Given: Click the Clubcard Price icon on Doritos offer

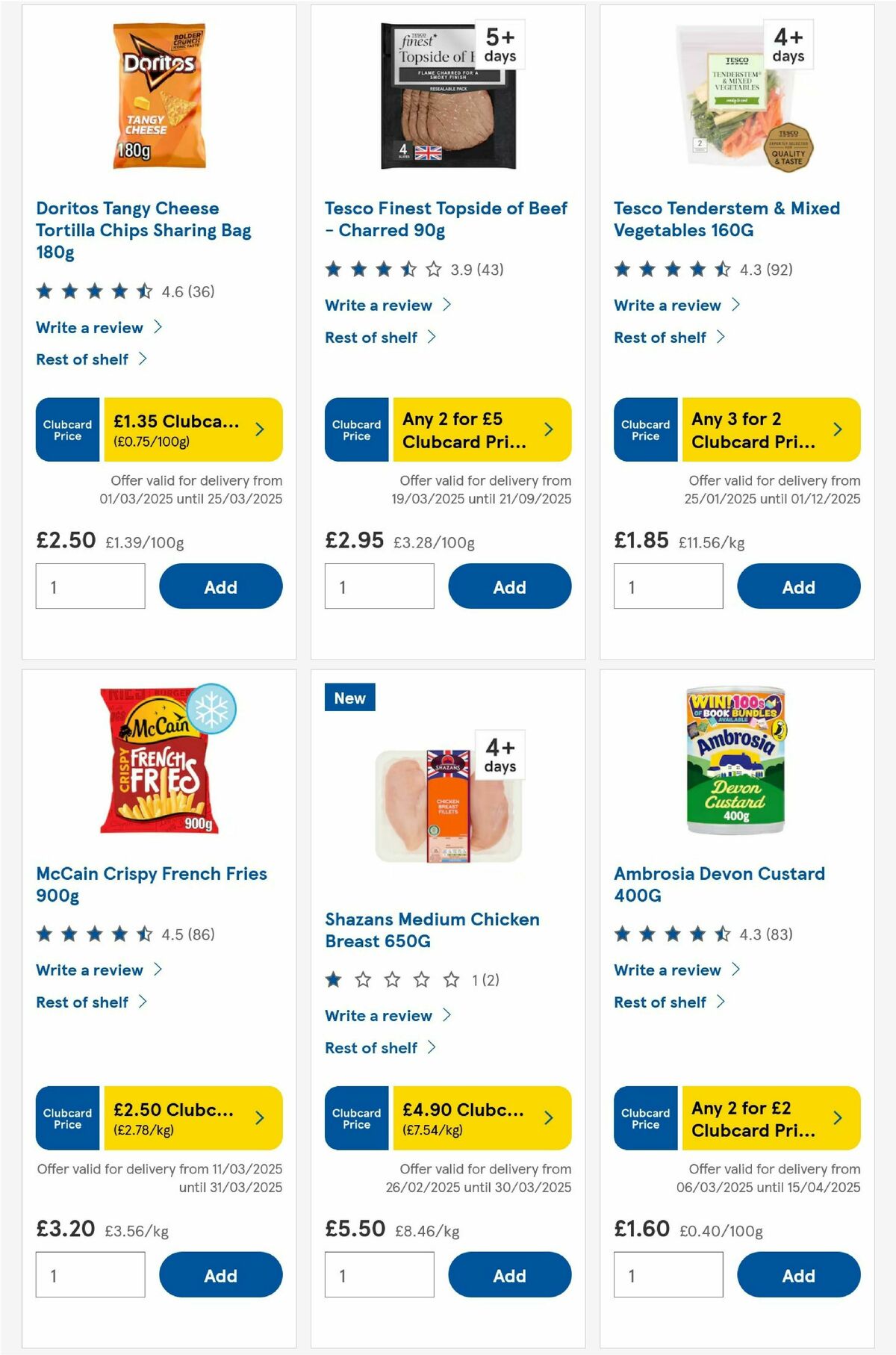Looking at the screenshot, I should click(66, 429).
